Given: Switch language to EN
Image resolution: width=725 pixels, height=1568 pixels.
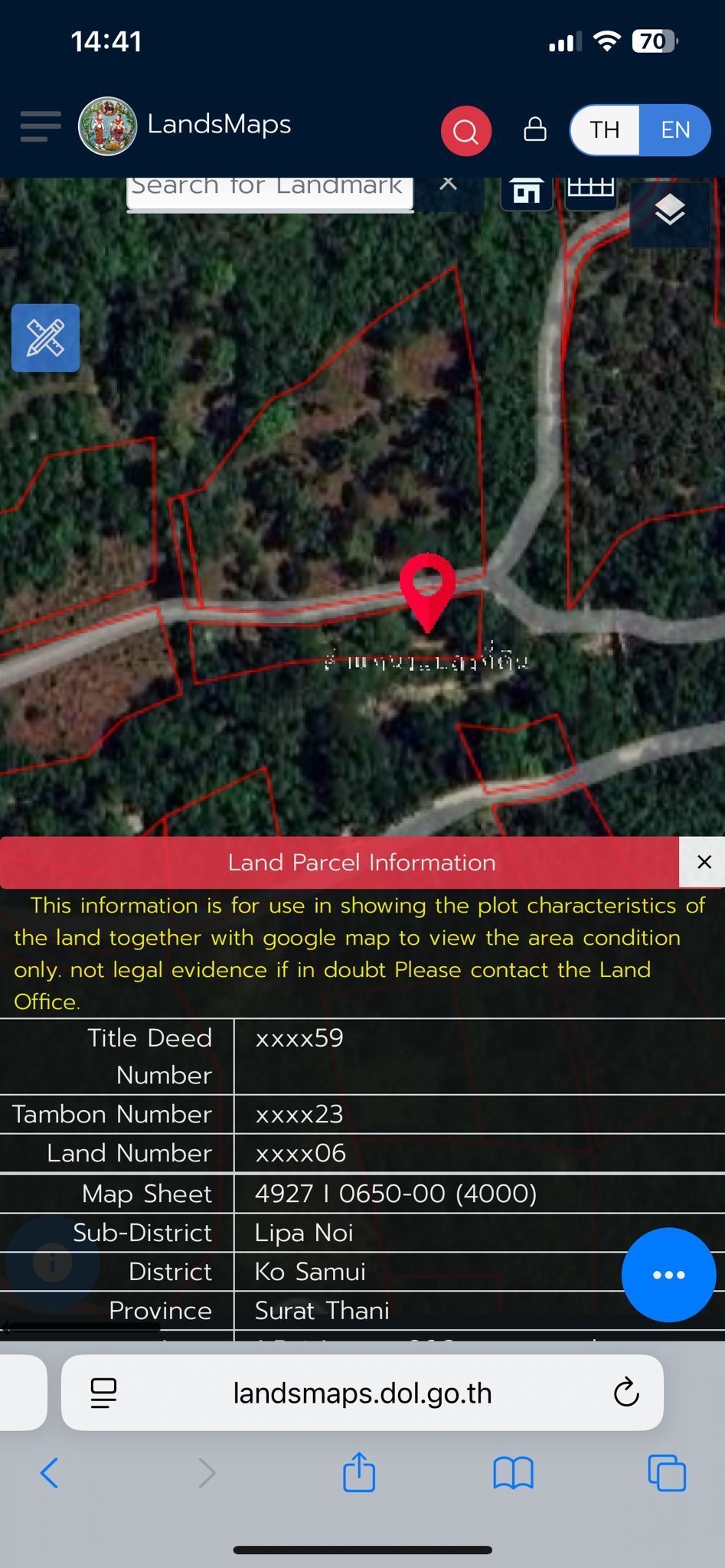Looking at the screenshot, I should 675,130.
